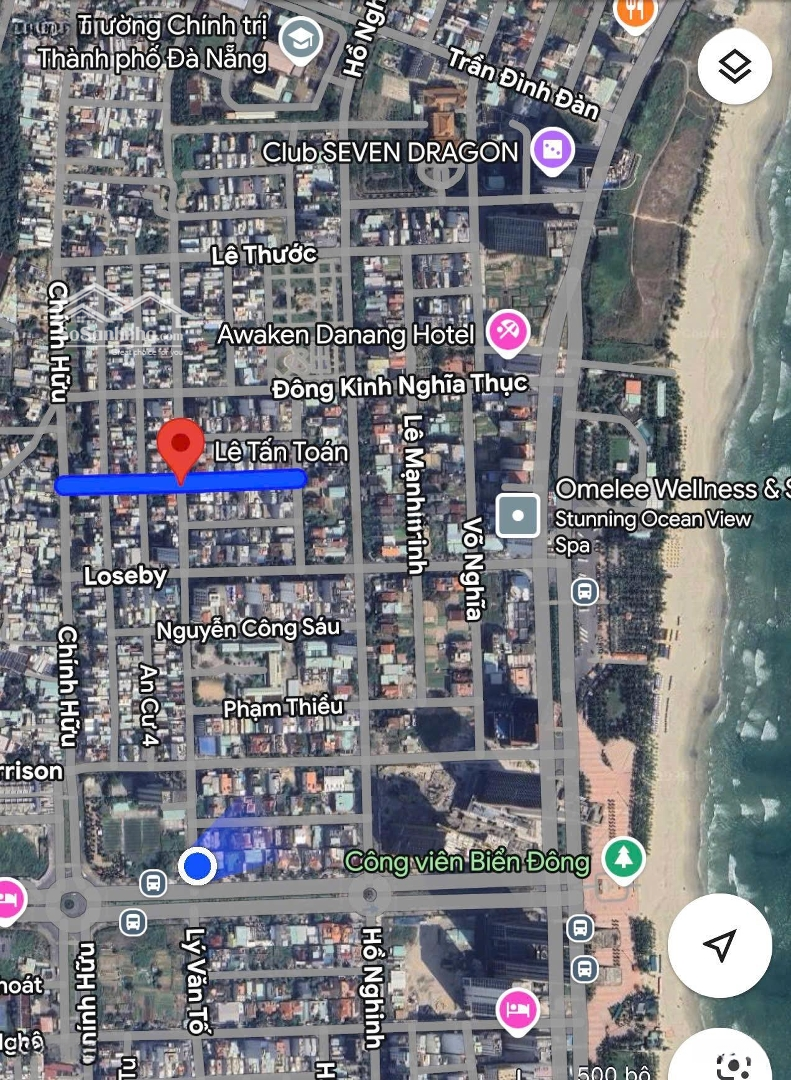
Task: Open the Club SEVEN DRAGON place marker
Action: coord(550,152)
